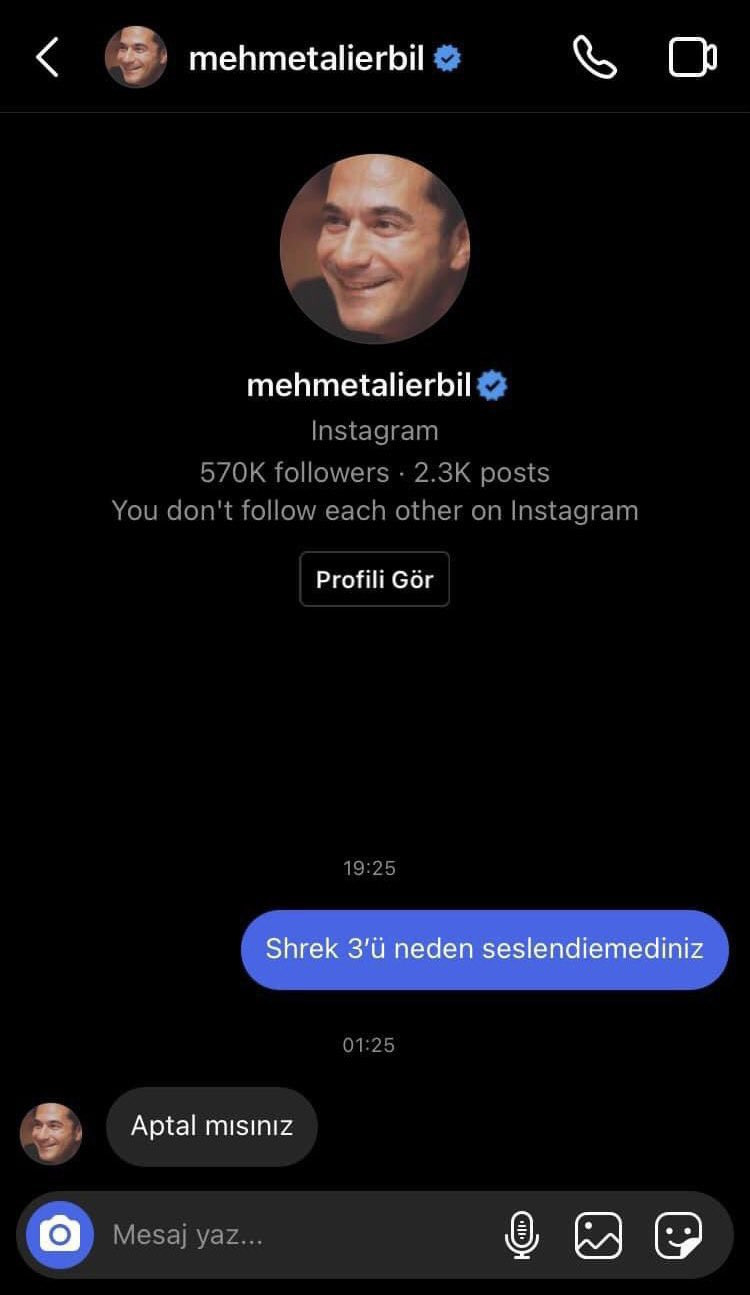750x1295 pixels.
Task: Record a voice message with microphone
Action: [521, 1235]
